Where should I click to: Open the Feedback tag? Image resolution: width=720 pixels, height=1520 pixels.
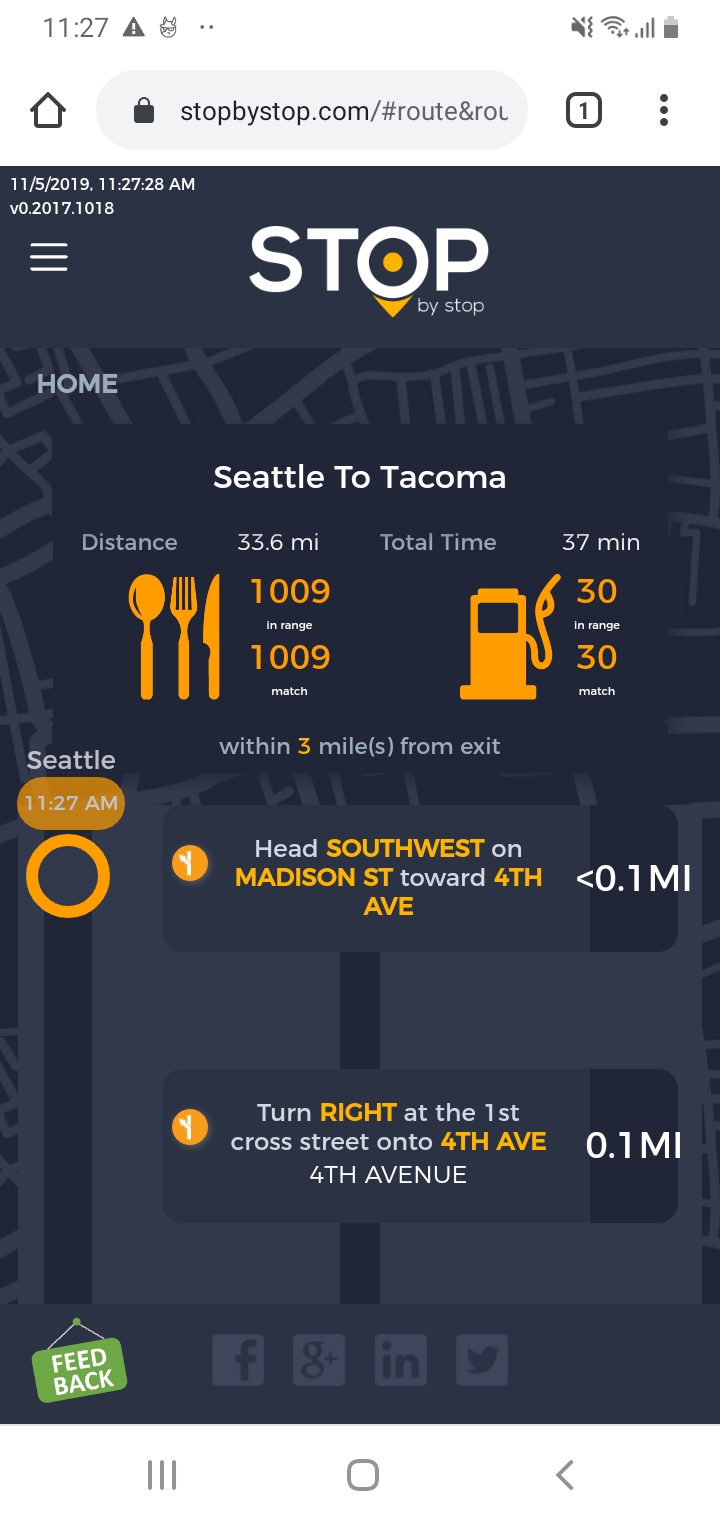point(80,1362)
